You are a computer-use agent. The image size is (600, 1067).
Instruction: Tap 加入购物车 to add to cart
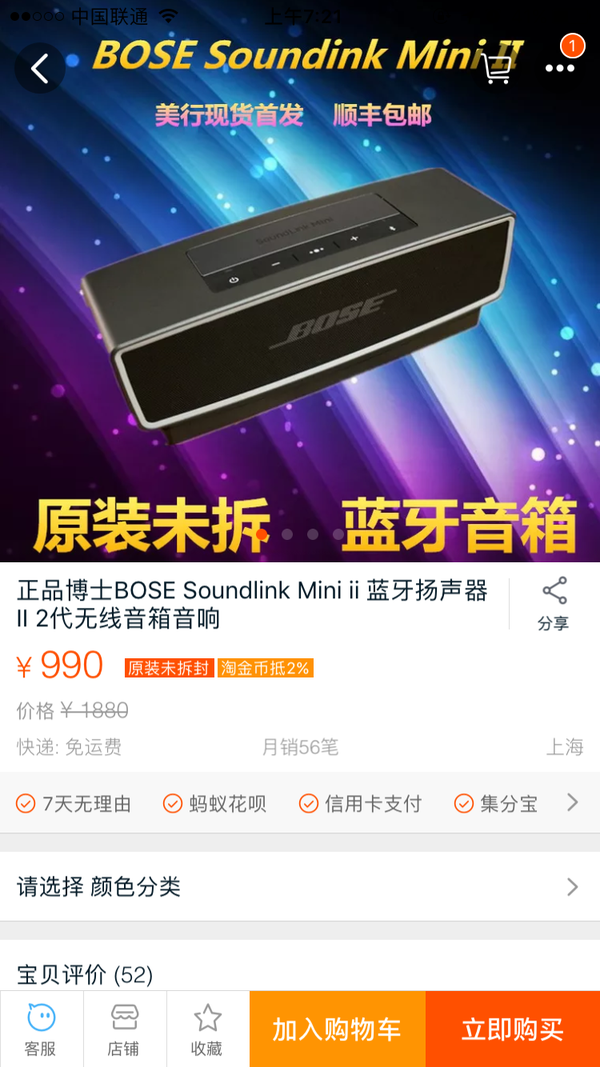click(x=337, y=1030)
